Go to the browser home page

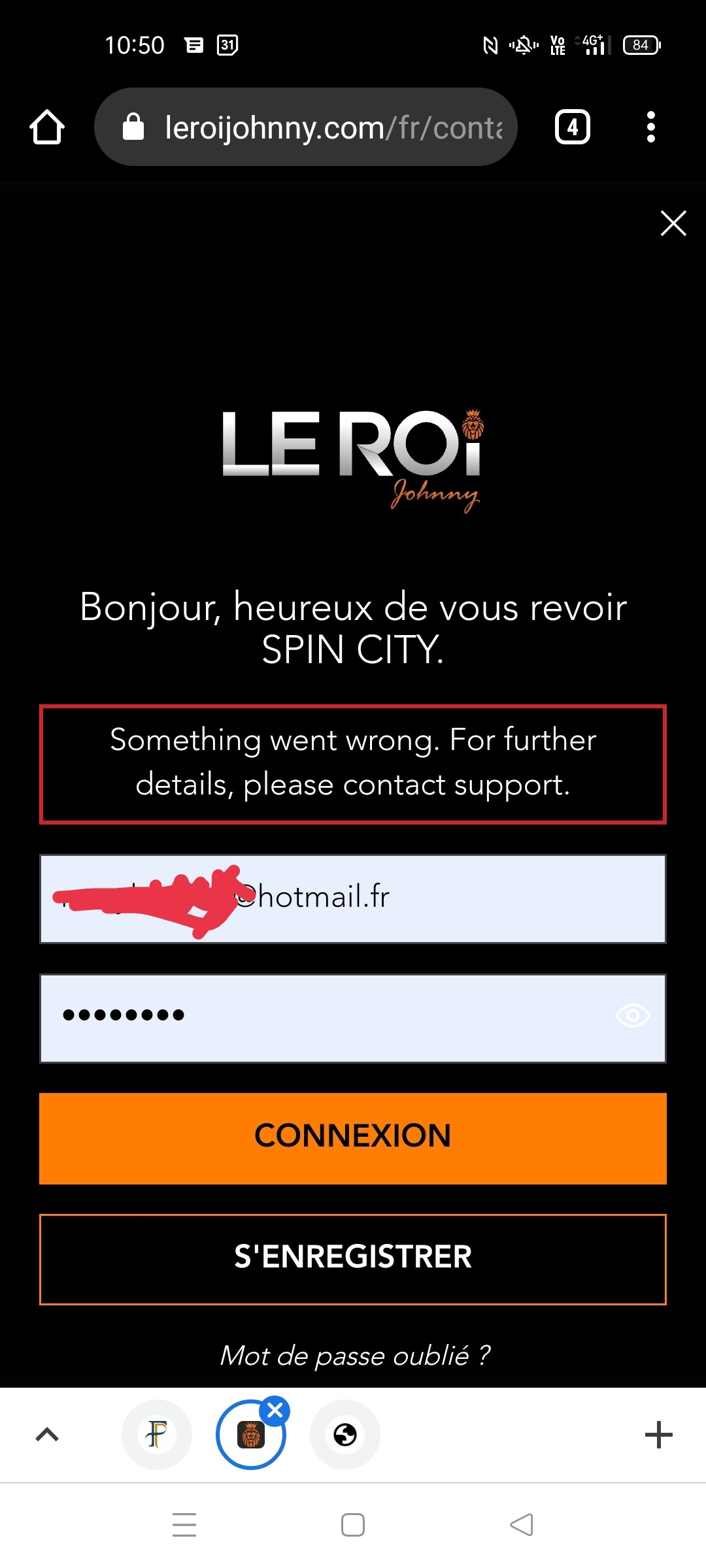click(47, 127)
